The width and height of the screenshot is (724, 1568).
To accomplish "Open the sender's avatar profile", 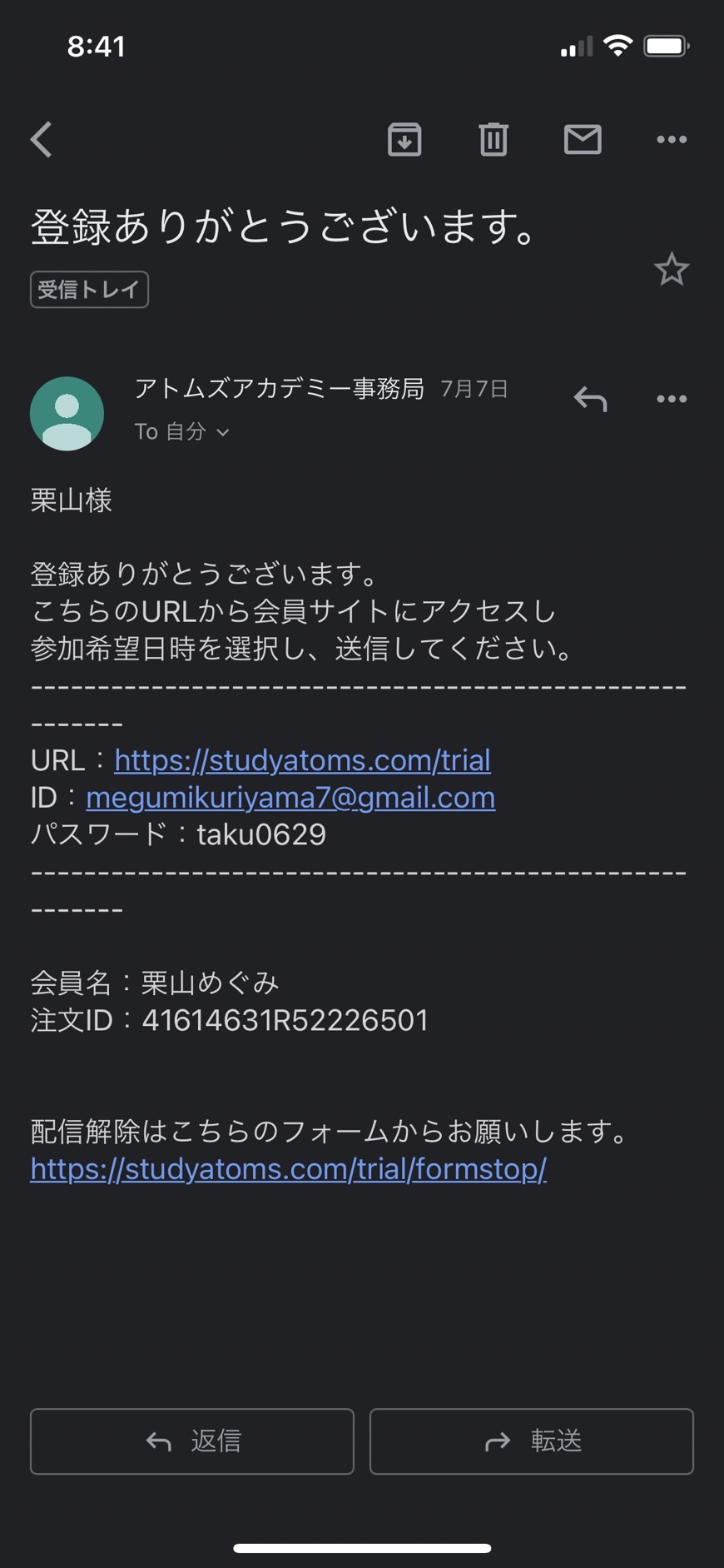I will pos(67,414).
